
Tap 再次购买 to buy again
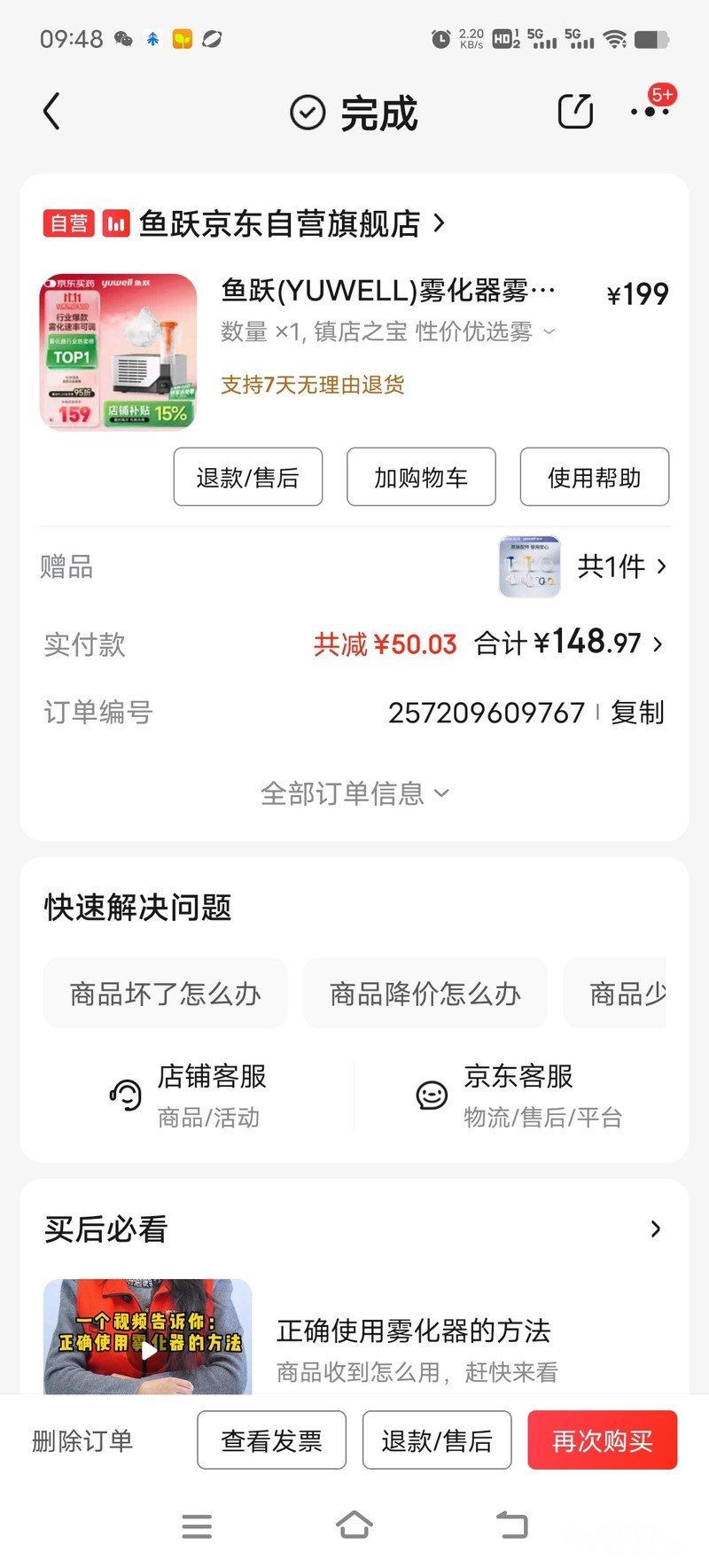click(x=603, y=1440)
